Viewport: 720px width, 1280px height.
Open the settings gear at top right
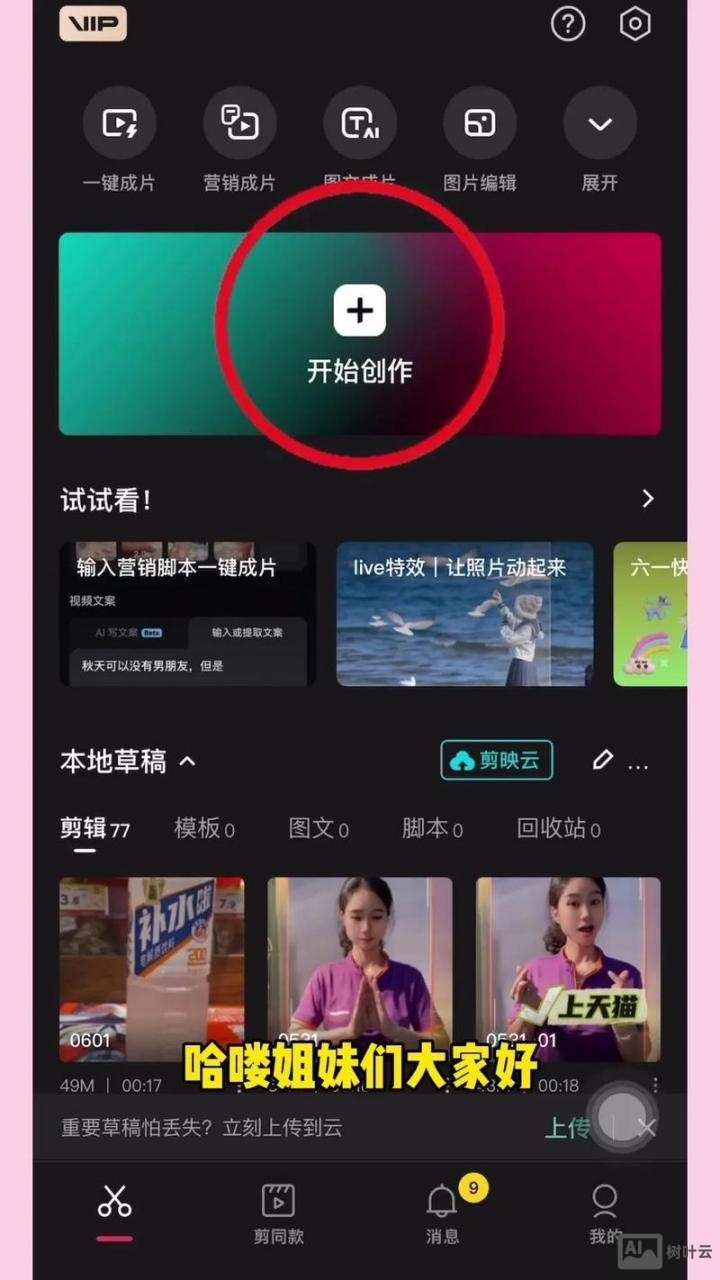coord(635,24)
